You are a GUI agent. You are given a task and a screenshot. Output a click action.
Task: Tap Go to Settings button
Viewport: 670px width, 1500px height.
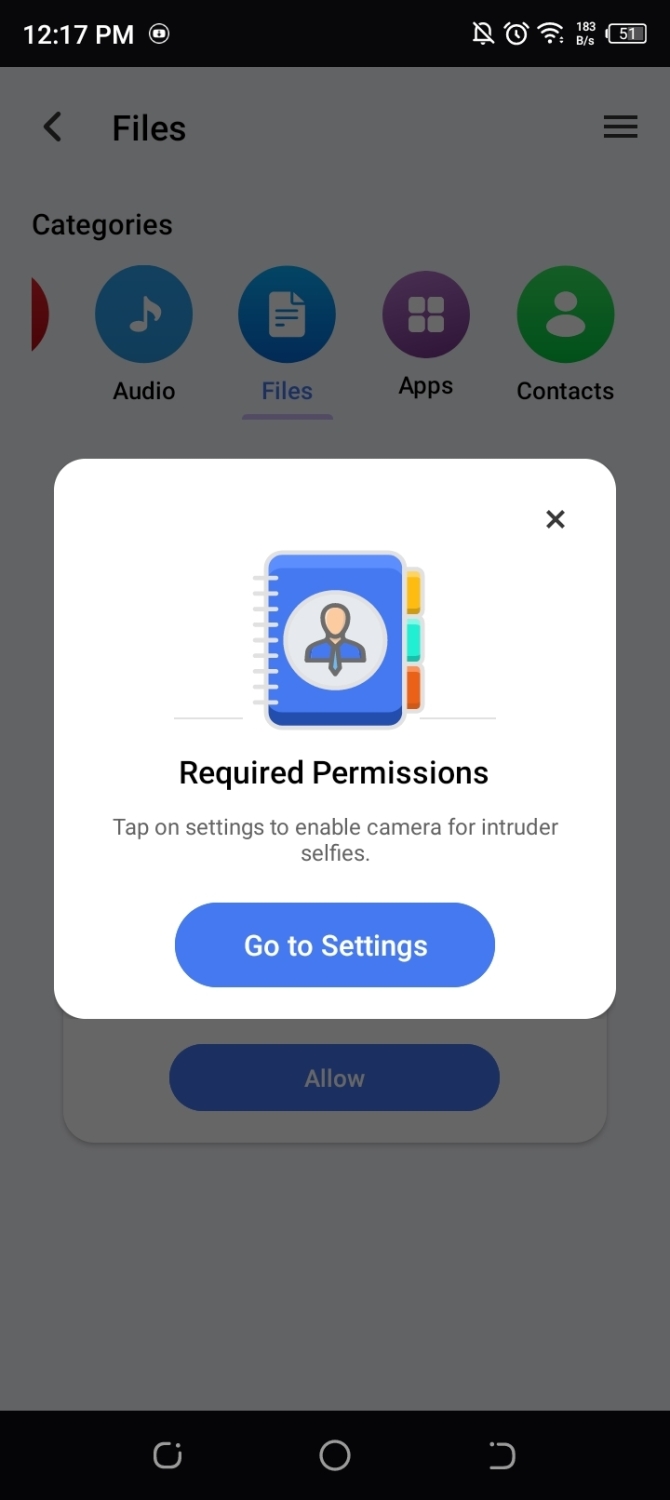334,945
